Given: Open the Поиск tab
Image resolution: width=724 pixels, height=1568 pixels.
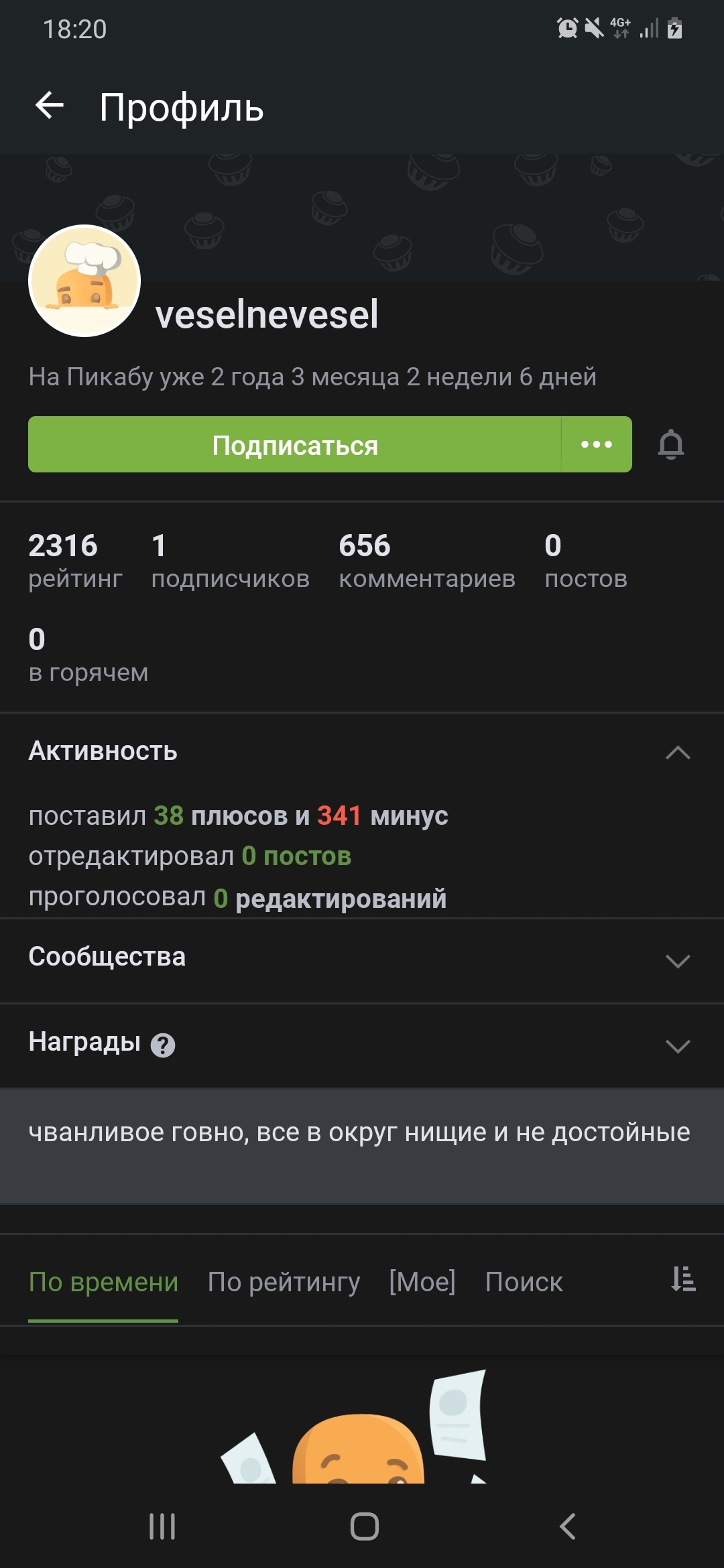Looking at the screenshot, I should coord(524,1282).
